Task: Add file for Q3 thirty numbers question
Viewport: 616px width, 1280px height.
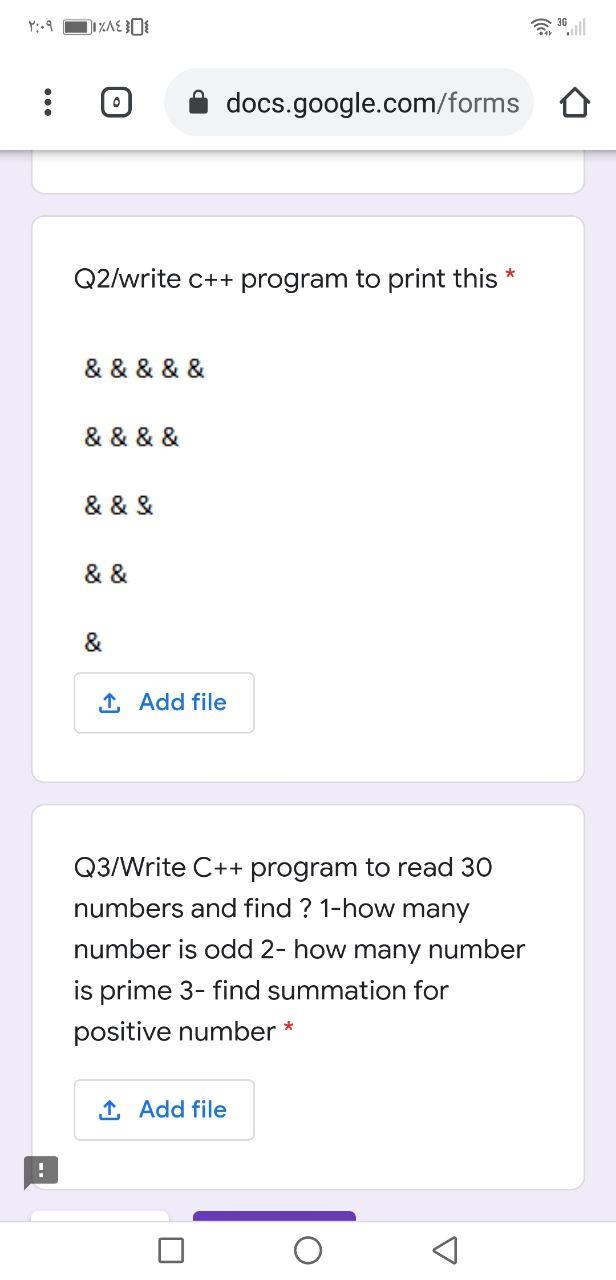Action: [164, 1110]
